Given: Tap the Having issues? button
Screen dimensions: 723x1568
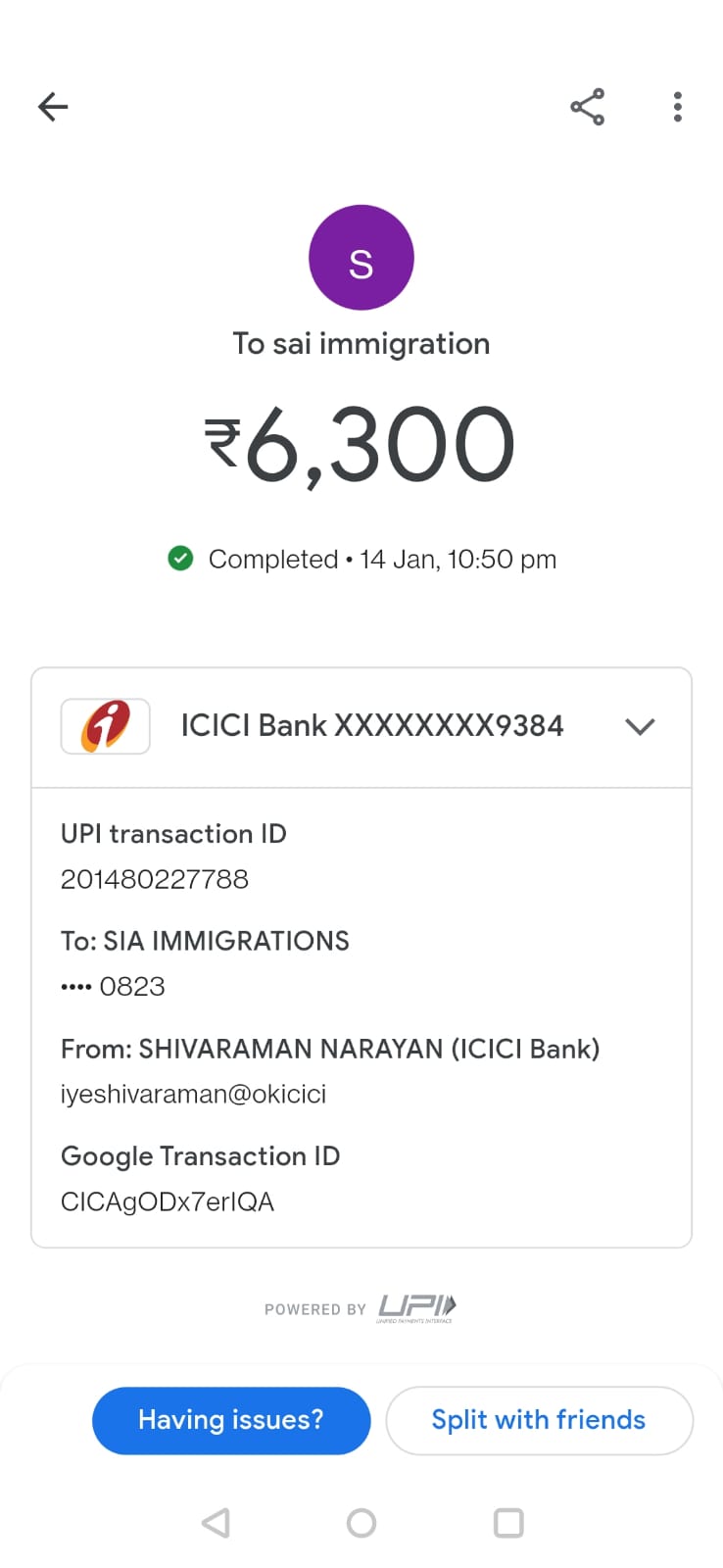Looking at the screenshot, I should [x=231, y=1420].
